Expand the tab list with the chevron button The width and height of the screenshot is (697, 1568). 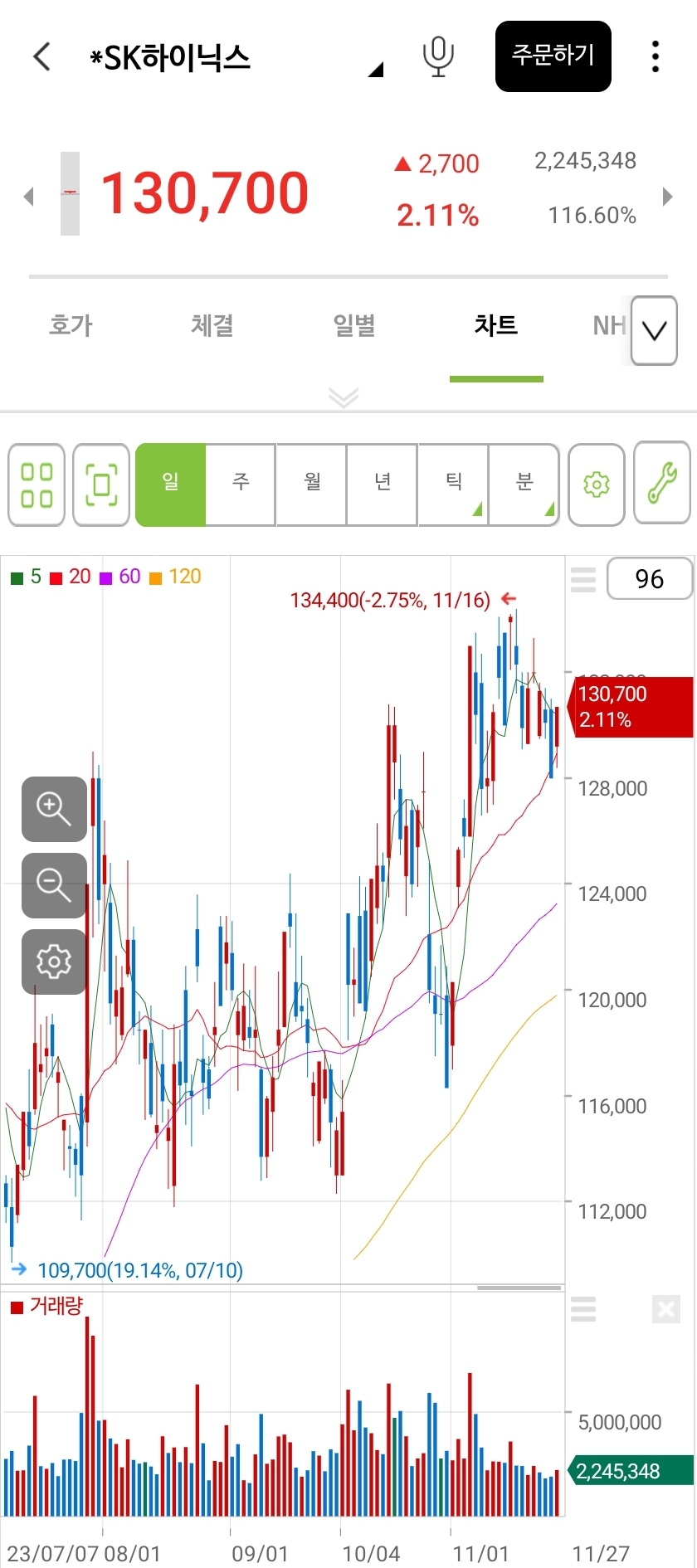point(654,330)
